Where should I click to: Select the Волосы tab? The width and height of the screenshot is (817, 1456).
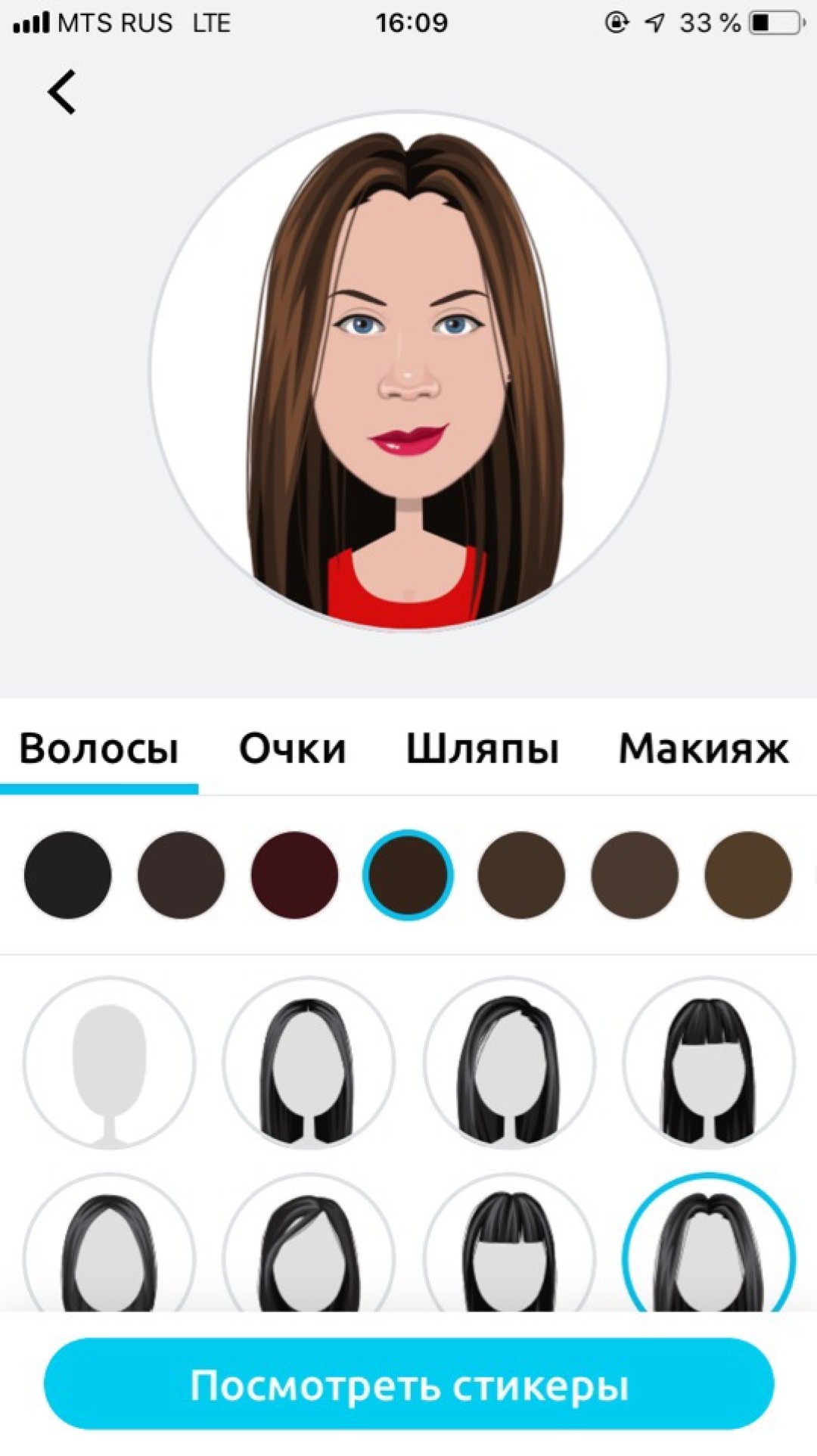click(100, 748)
